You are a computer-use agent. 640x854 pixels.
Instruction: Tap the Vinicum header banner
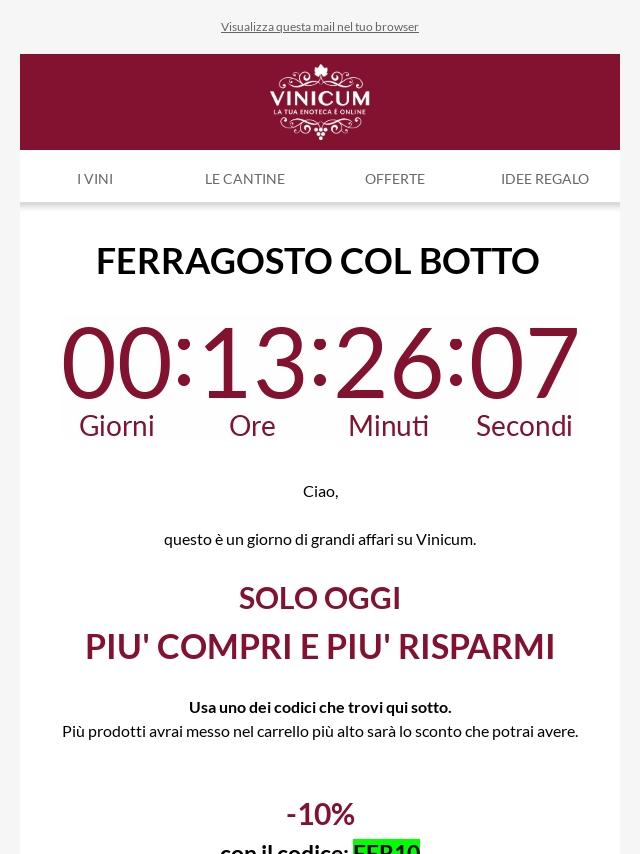coord(320,102)
